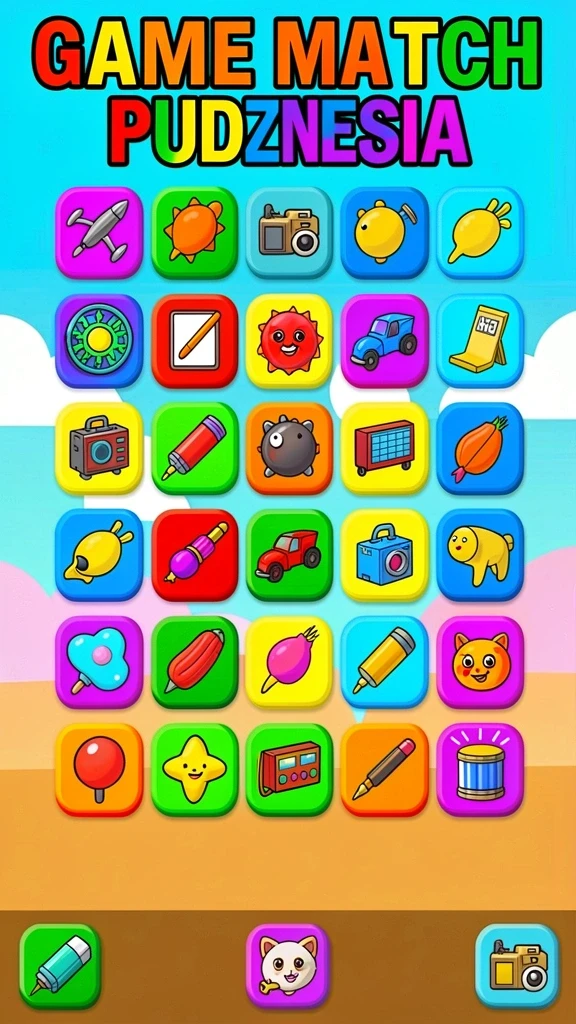Use the green eraser button at bottom

(60, 966)
